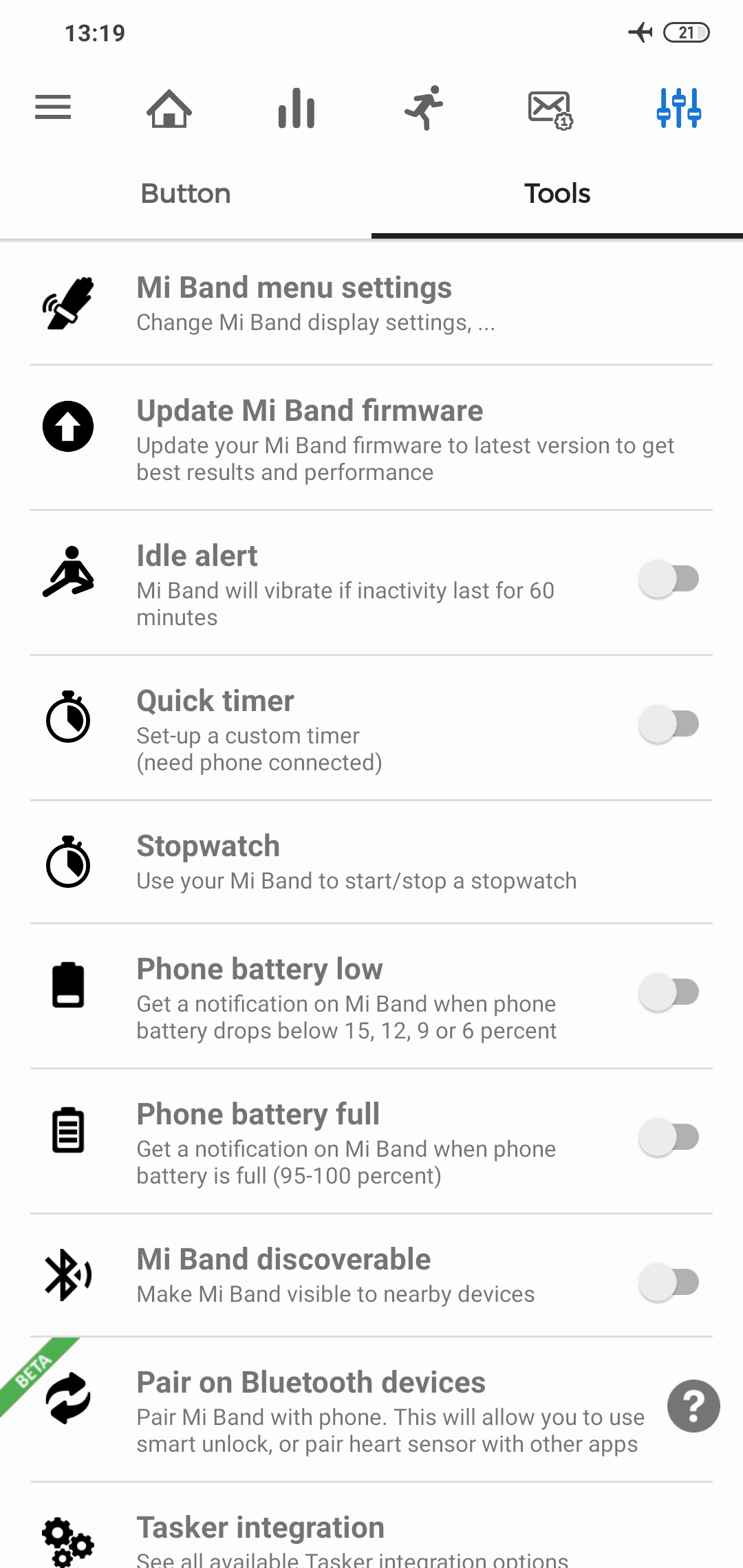Turn on Quick timer
The height and width of the screenshot is (1568, 743).
coord(669,723)
